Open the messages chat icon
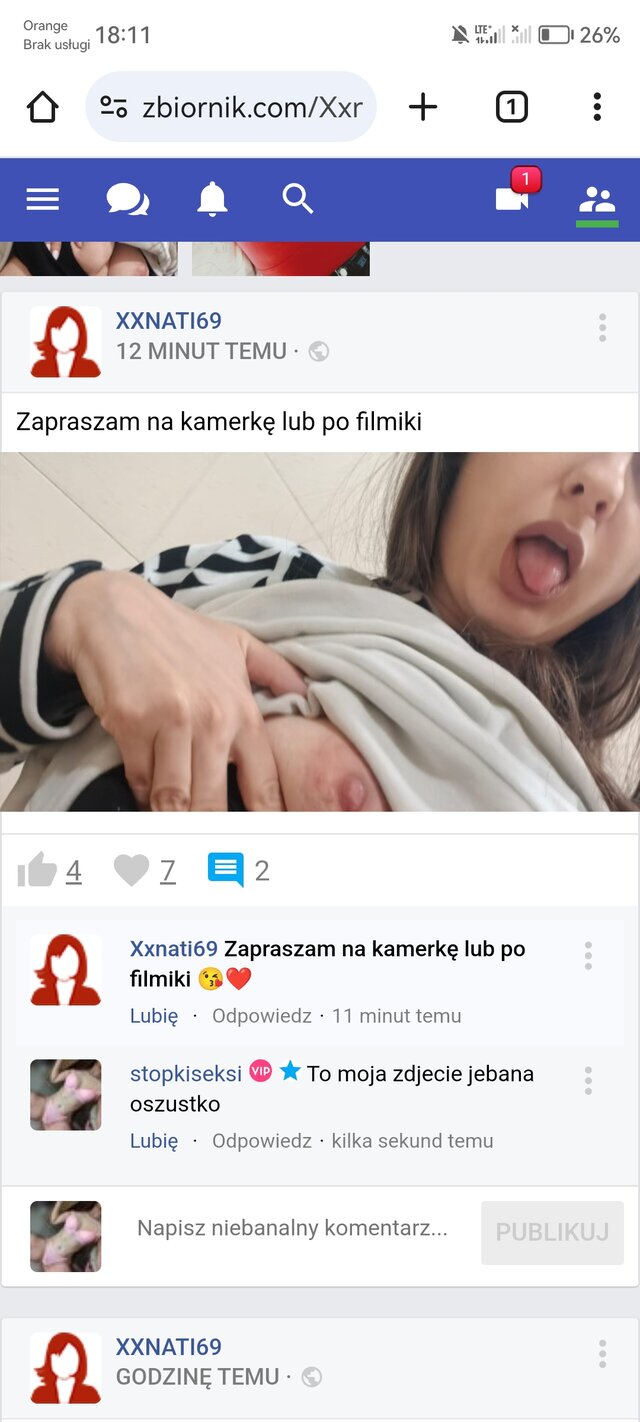The width and height of the screenshot is (640, 1422). coord(127,200)
